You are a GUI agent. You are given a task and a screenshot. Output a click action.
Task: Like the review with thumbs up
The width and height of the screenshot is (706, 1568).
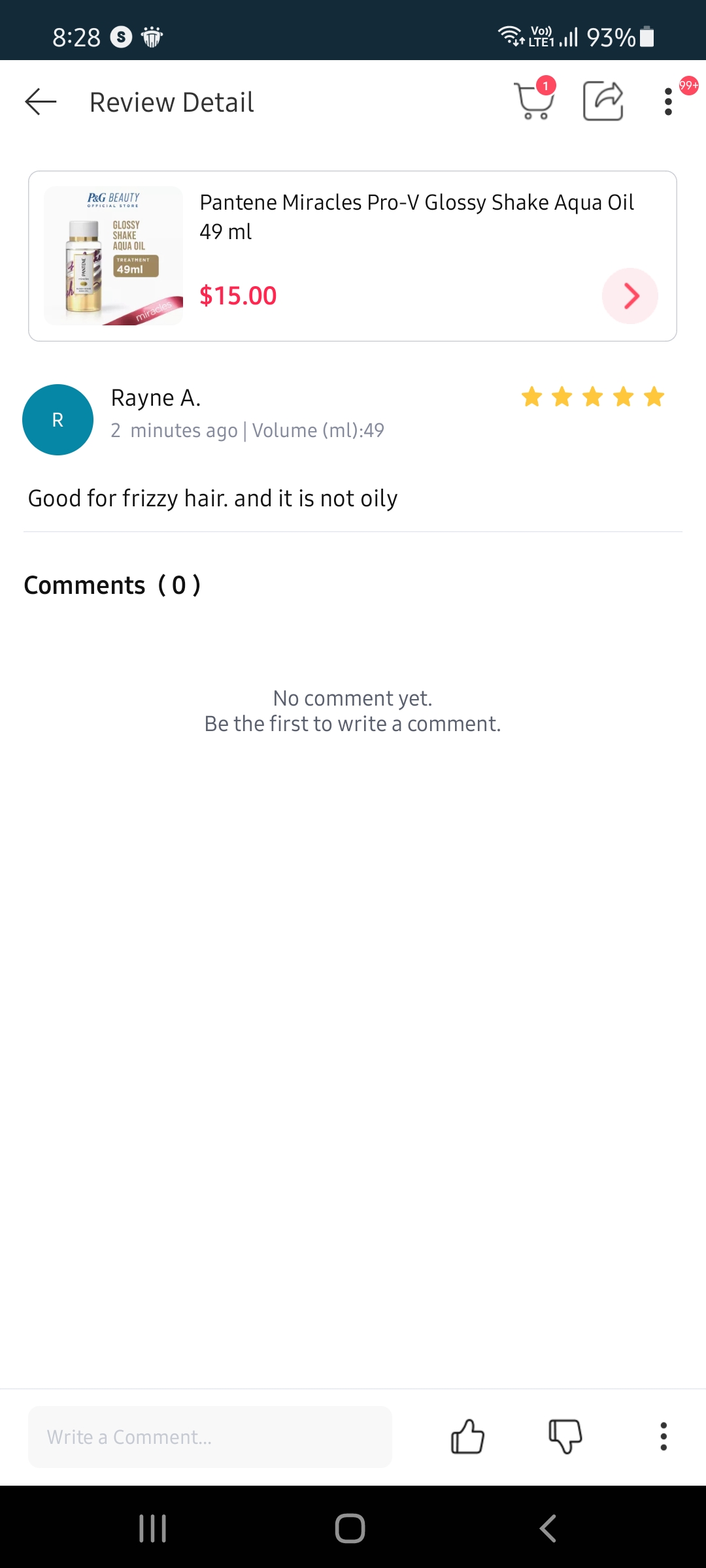(x=467, y=1437)
